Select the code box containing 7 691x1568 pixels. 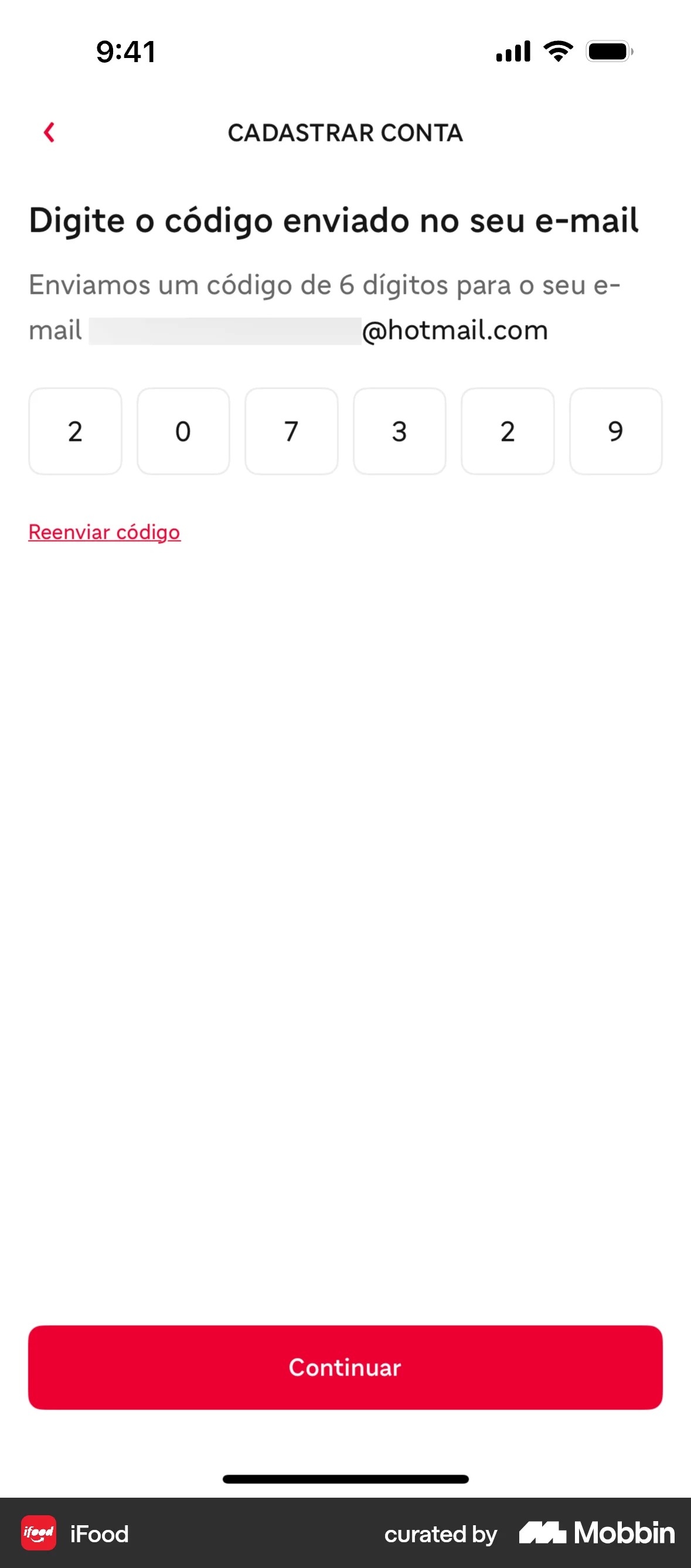pos(291,431)
